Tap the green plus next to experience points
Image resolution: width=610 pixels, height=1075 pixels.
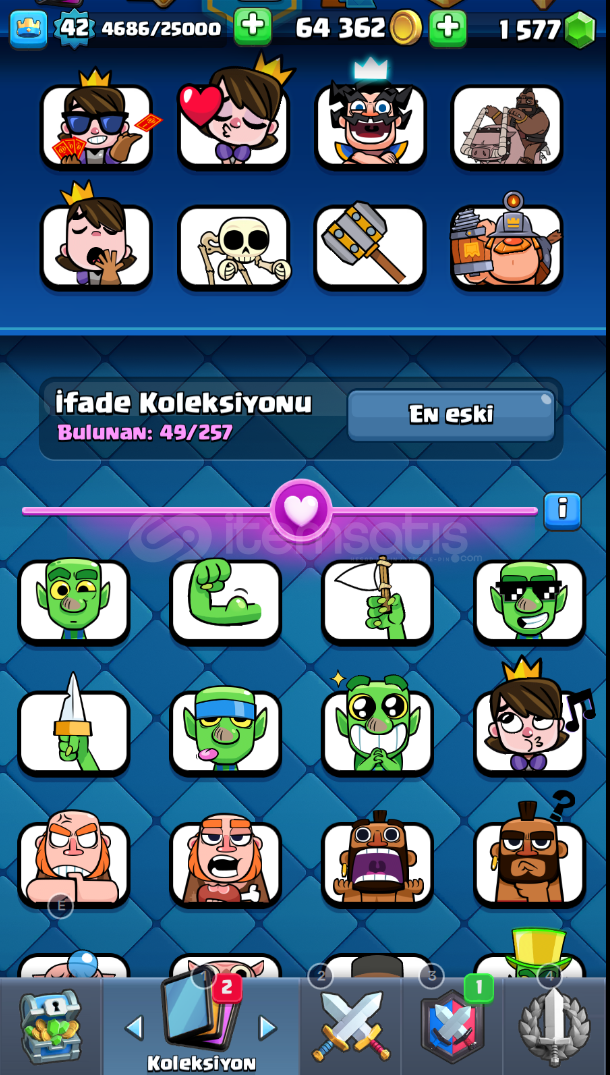tap(252, 27)
